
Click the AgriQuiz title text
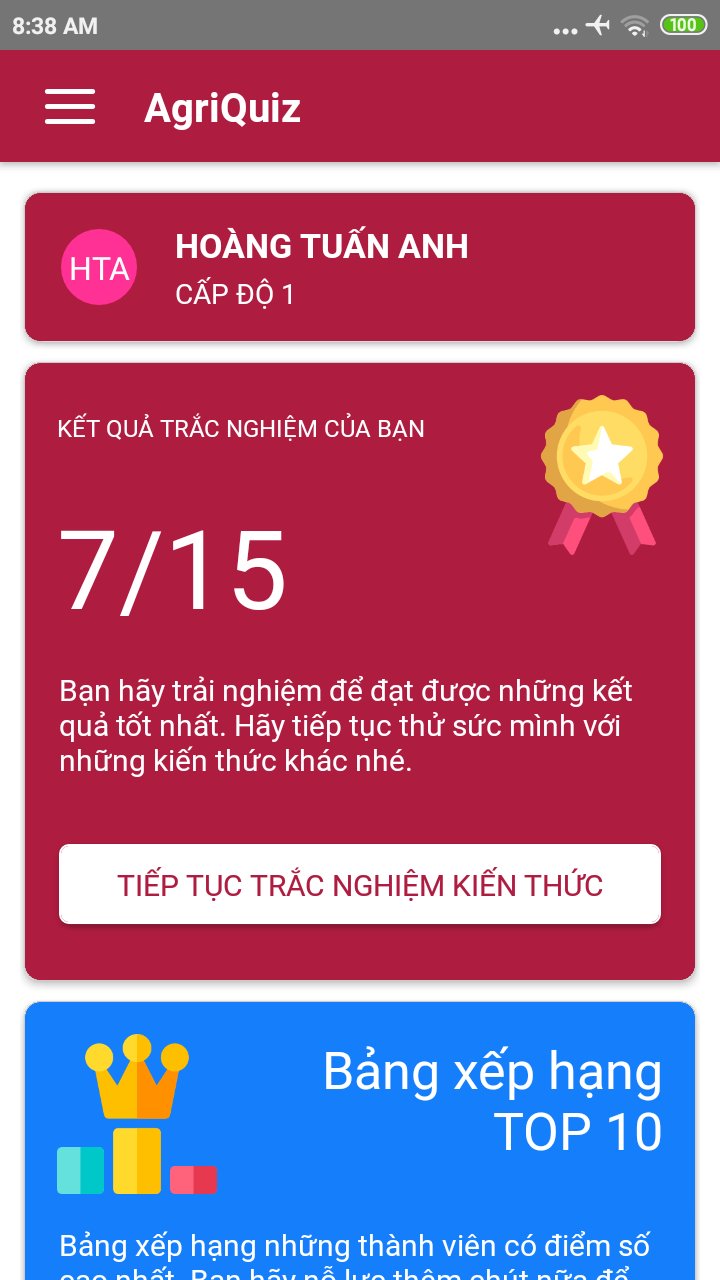[224, 107]
